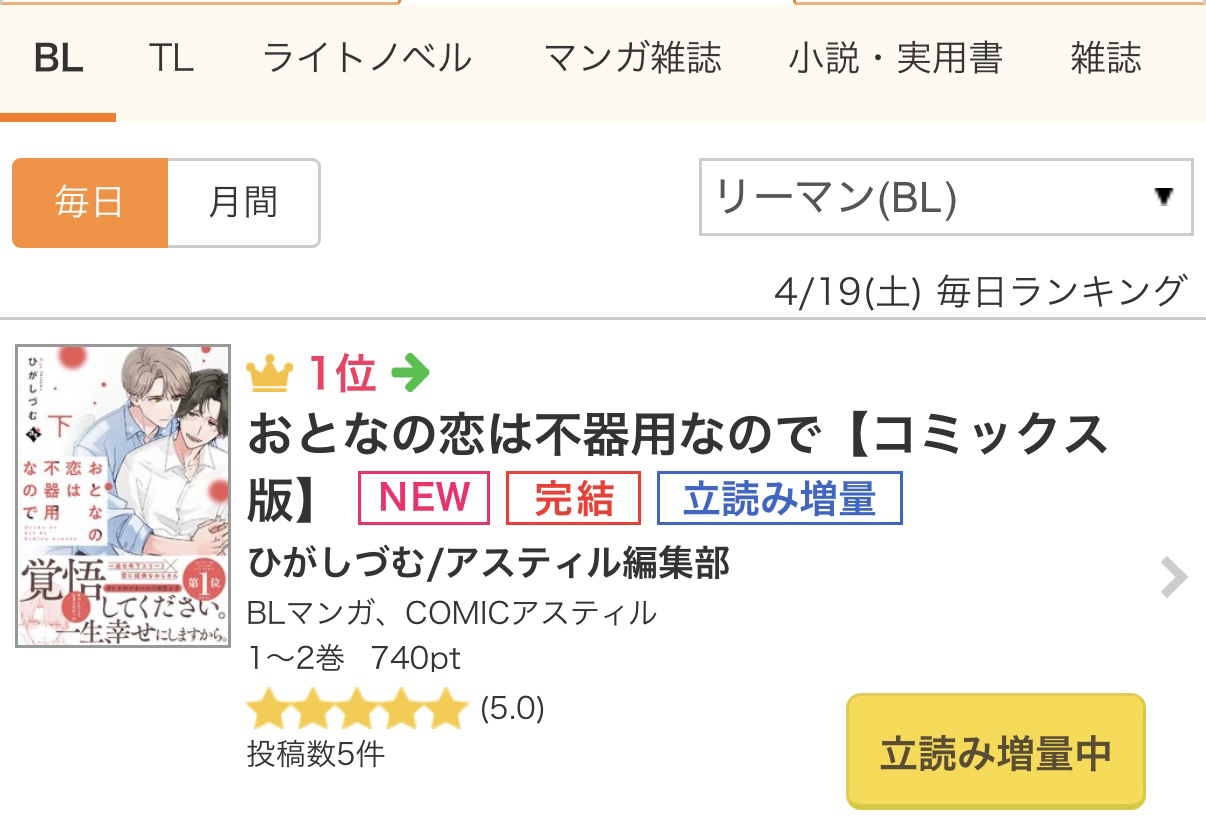Open the おとなの恋は不器用なので cover thumbnail
This screenshot has height=835, width=1206.
pyautogui.click(x=123, y=496)
